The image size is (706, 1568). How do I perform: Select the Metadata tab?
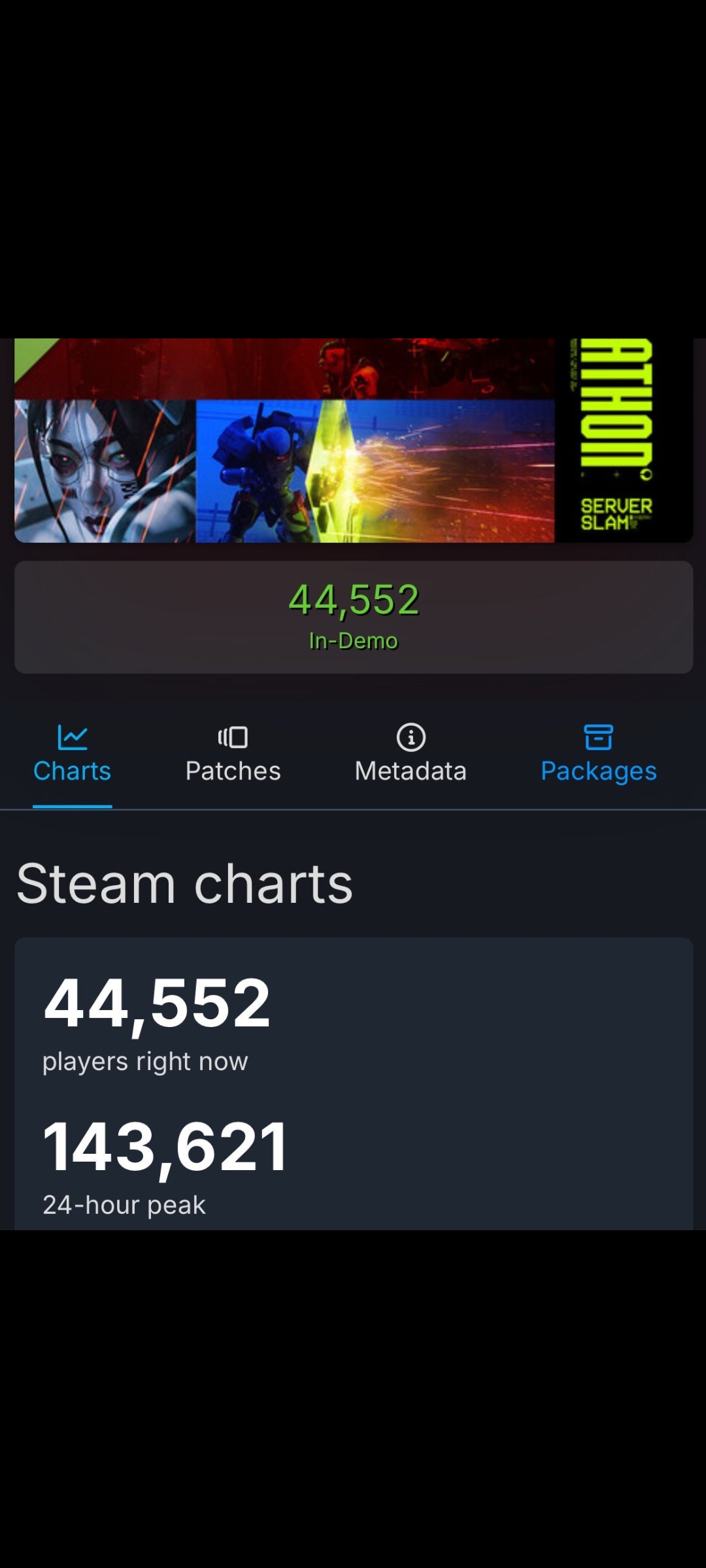(x=411, y=755)
